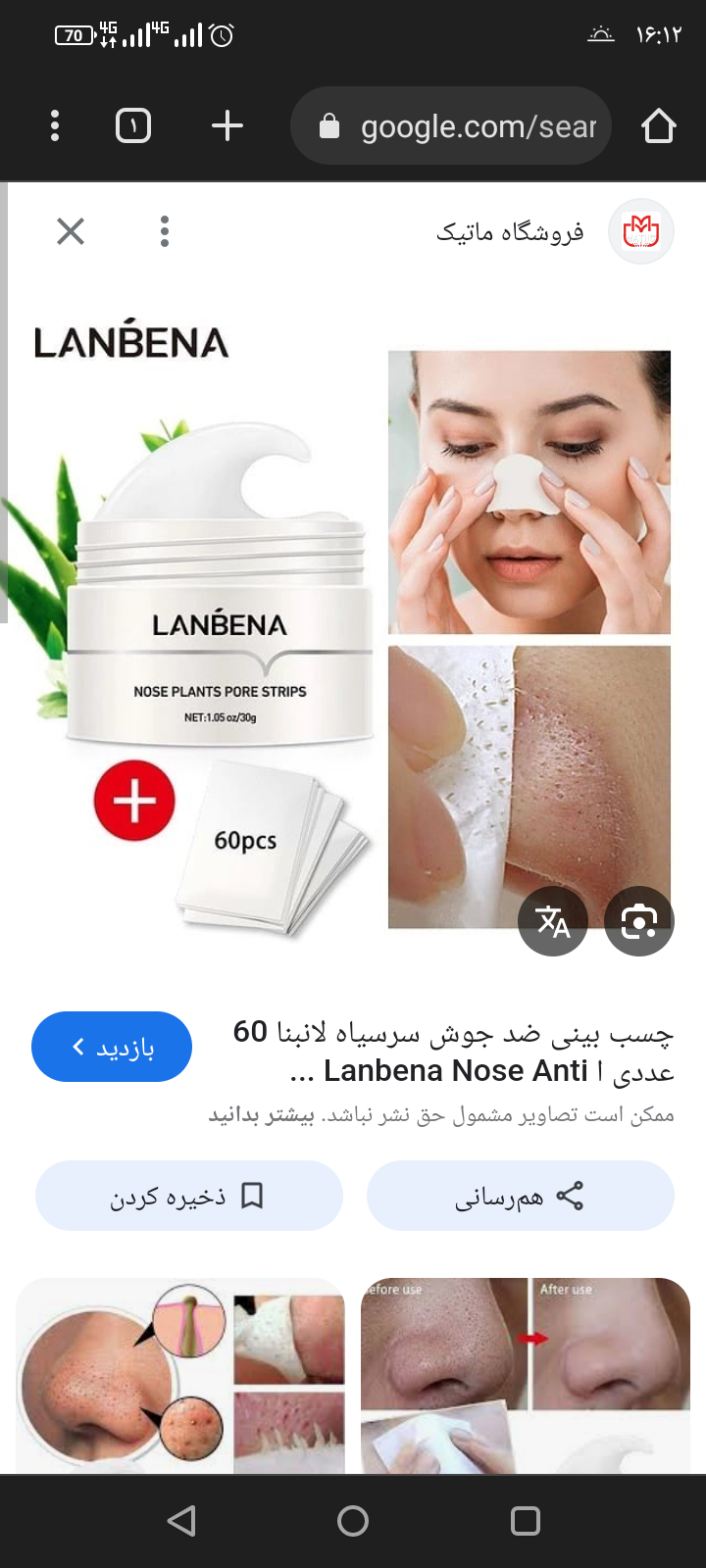Open the فروشگاه ماتیک store source
Screen dimensions: 706x1568
510,232
